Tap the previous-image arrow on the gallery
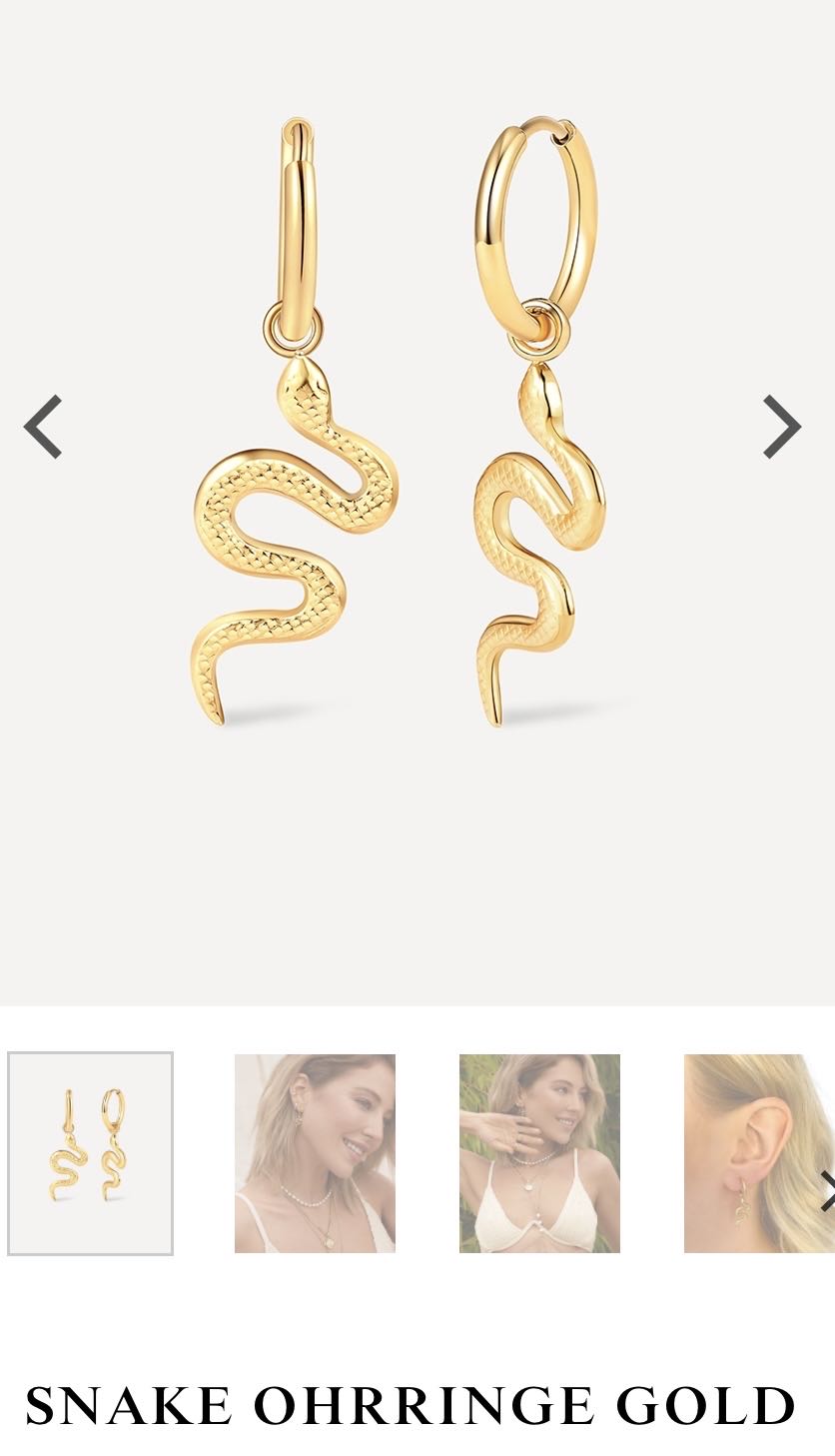Viewport: 835px width, 1456px height. tap(40, 427)
